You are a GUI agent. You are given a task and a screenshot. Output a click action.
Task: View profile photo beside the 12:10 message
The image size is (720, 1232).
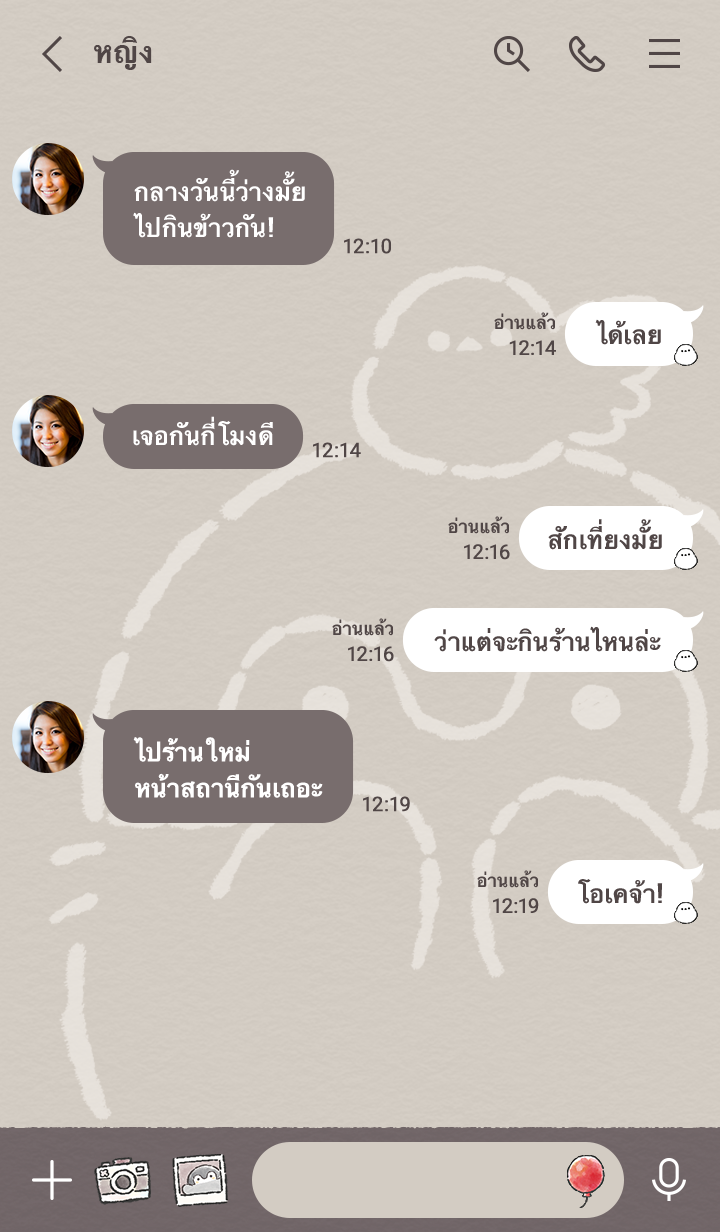pyautogui.click(x=48, y=179)
